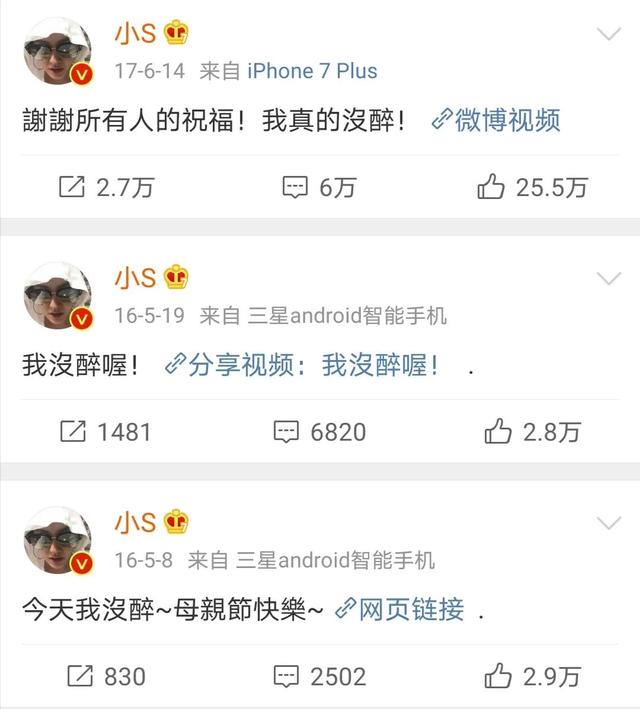Like the post with 25.5万 likes
This screenshot has height=709, width=640.
[x=532, y=187]
